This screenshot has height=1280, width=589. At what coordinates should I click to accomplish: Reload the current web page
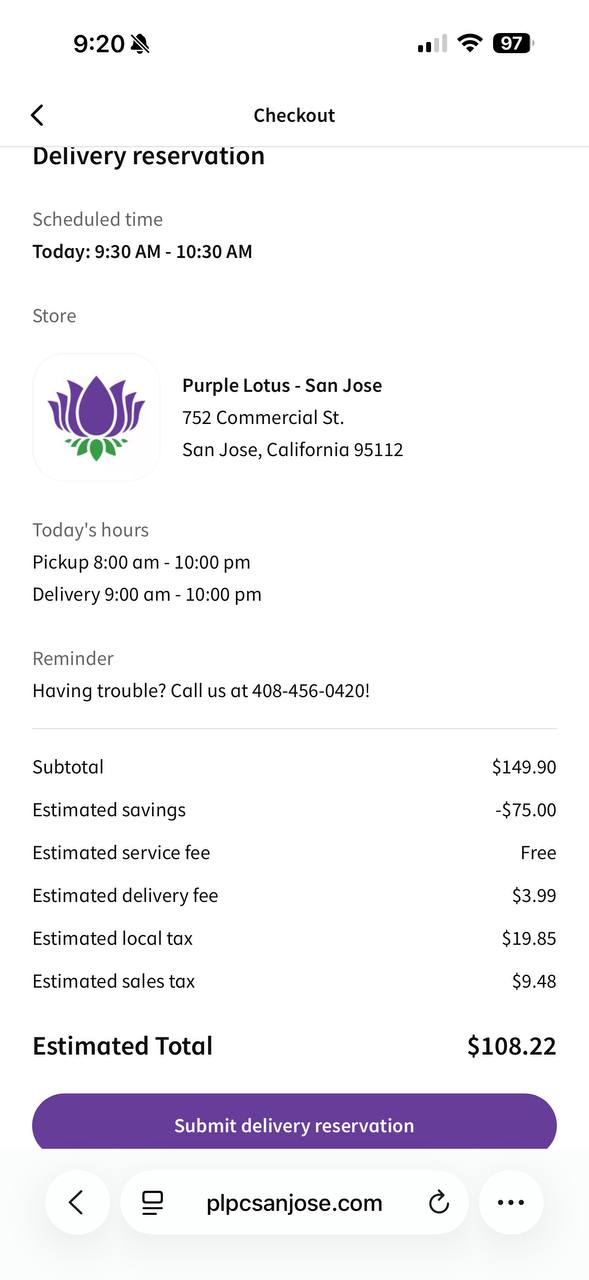438,1203
